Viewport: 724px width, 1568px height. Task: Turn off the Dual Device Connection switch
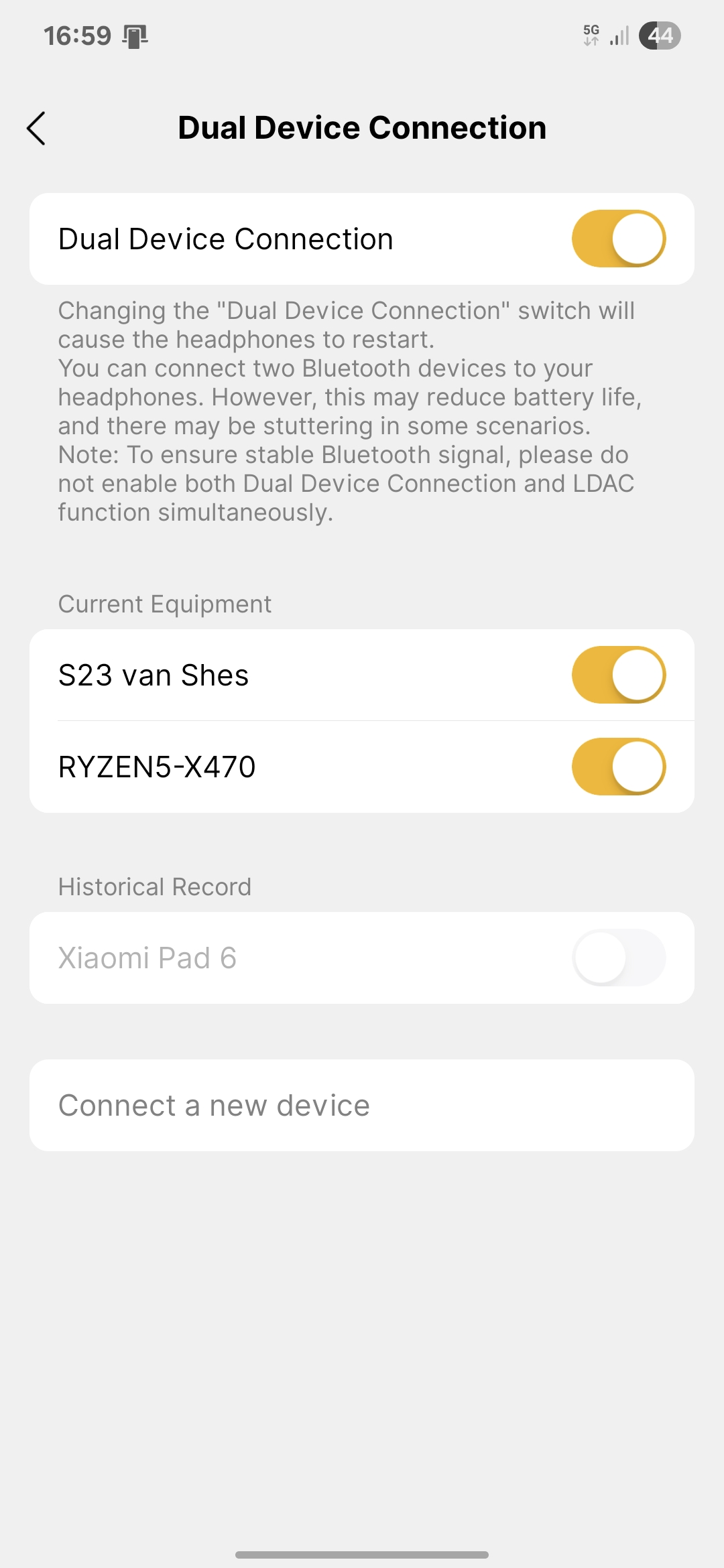(618, 239)
